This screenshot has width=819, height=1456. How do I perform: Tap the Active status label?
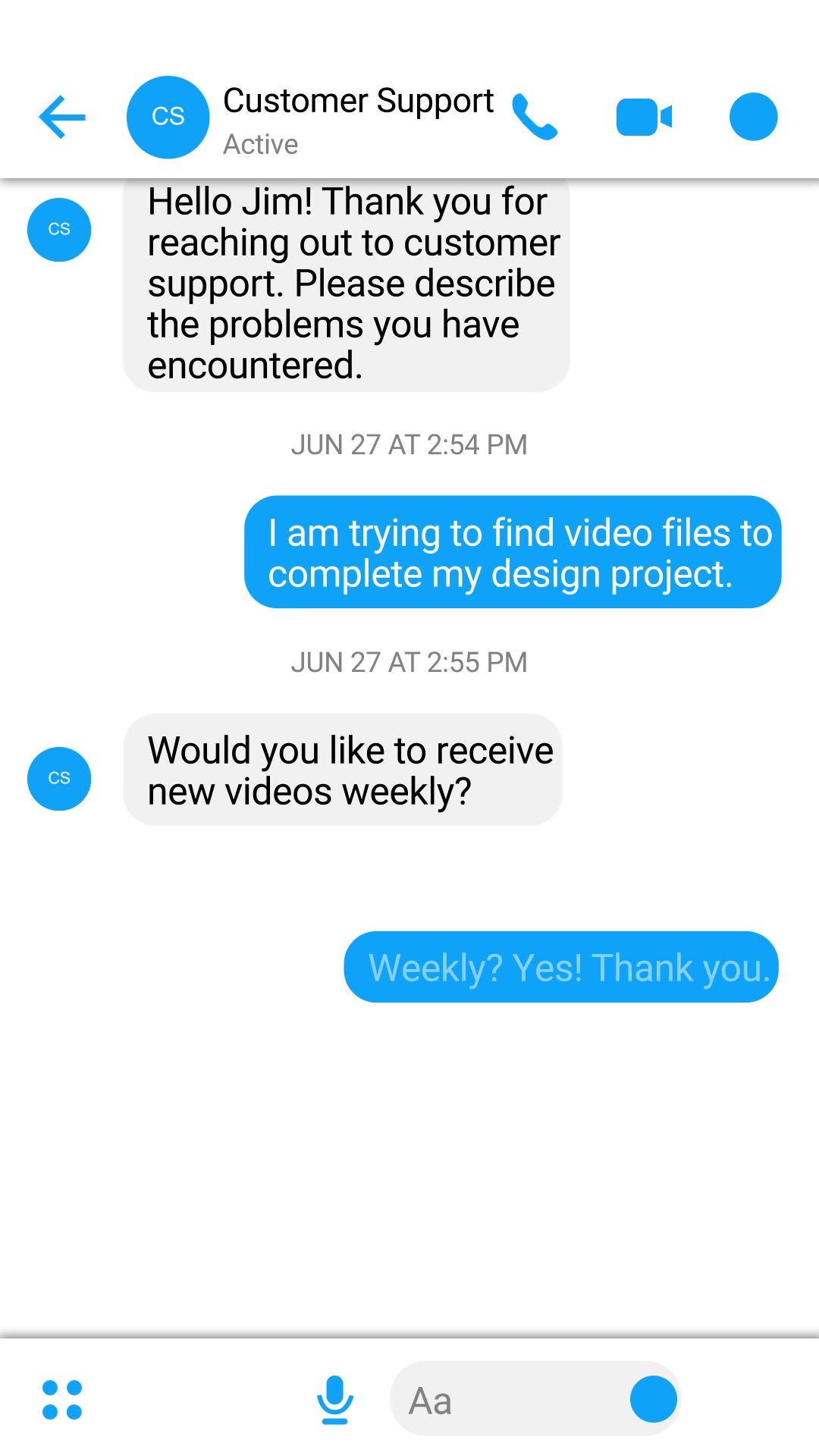pos(259,144)
